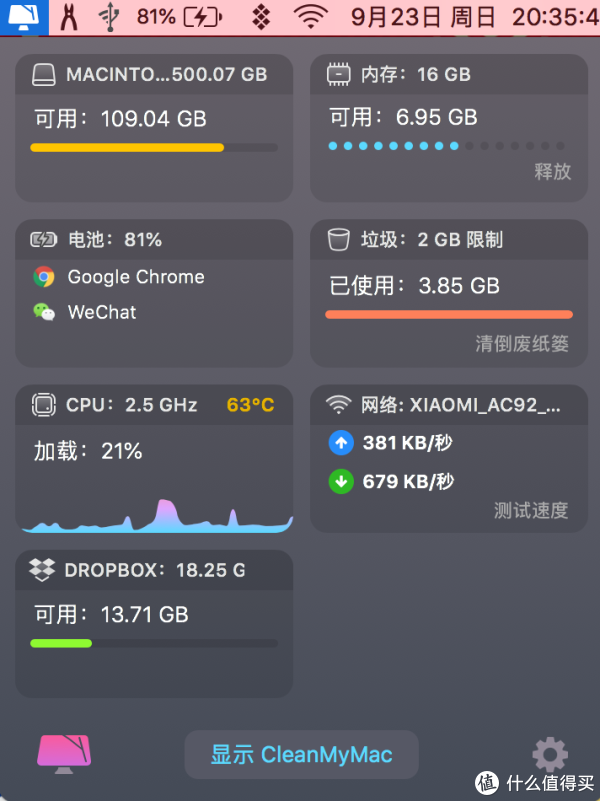Select Google Chrome in the battery card

pyautogui.click(x=135, y=277)
